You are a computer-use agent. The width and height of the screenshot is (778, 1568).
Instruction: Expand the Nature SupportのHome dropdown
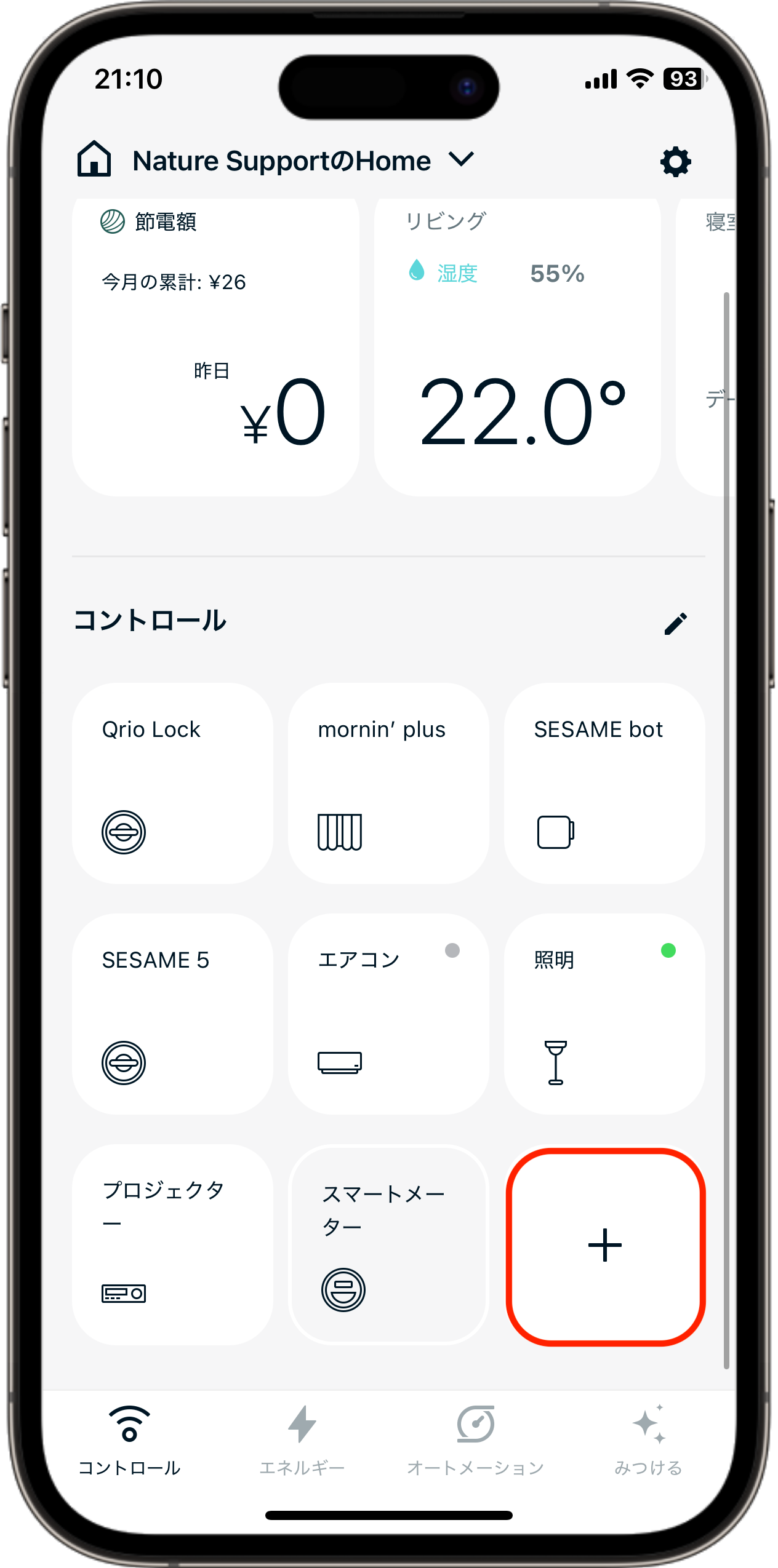[461, 160]
